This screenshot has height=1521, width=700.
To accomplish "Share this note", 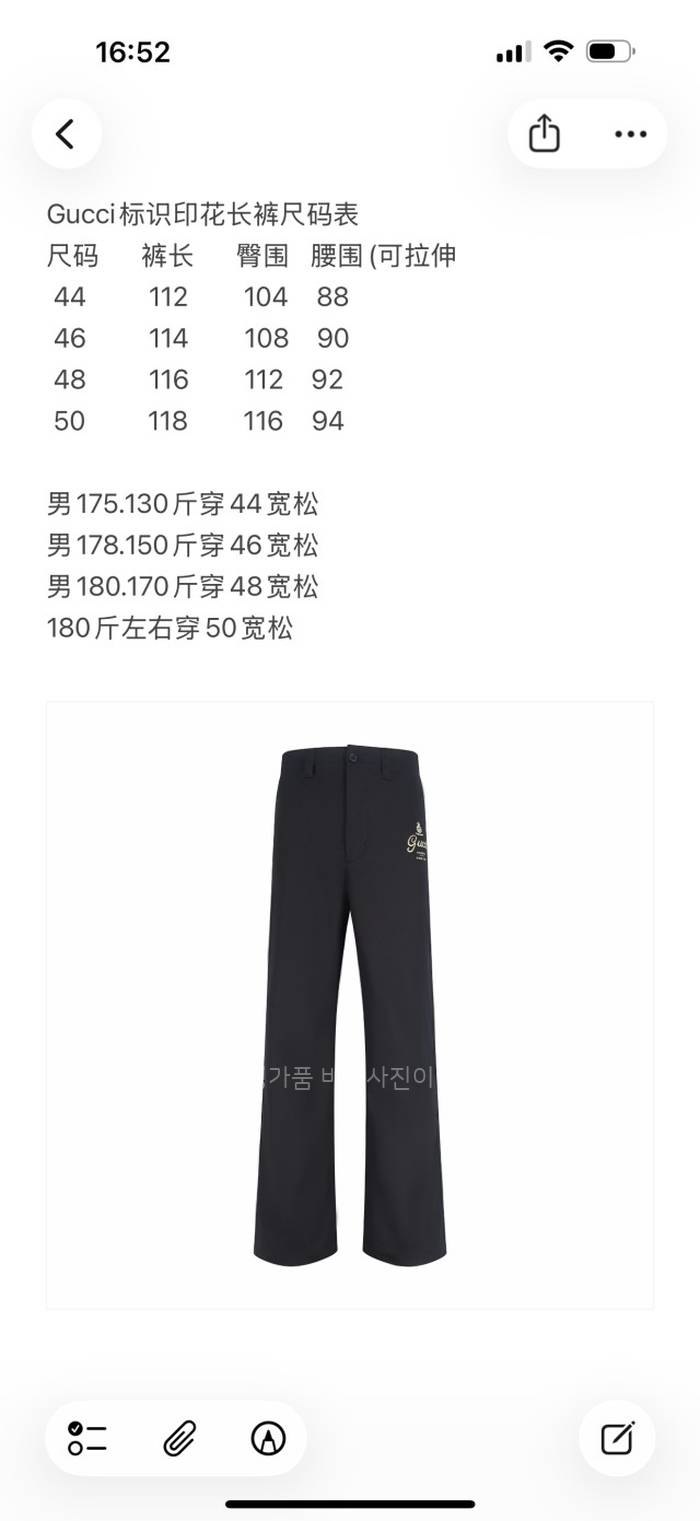I will 544,134.
